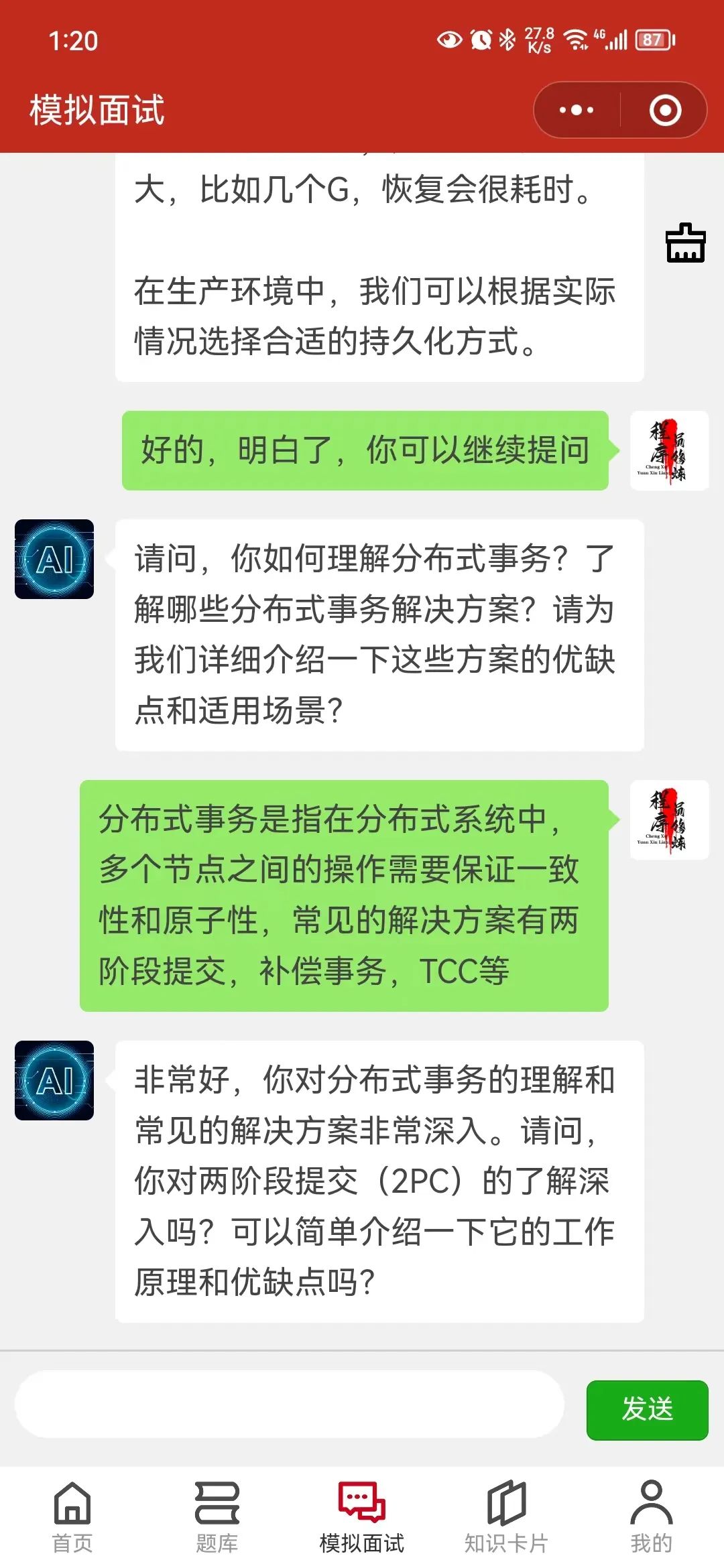The width and height of the screenshot is (724, 1568).
Task: Select the 模拟面试 tab
Action: click(x=361, y=1517)
